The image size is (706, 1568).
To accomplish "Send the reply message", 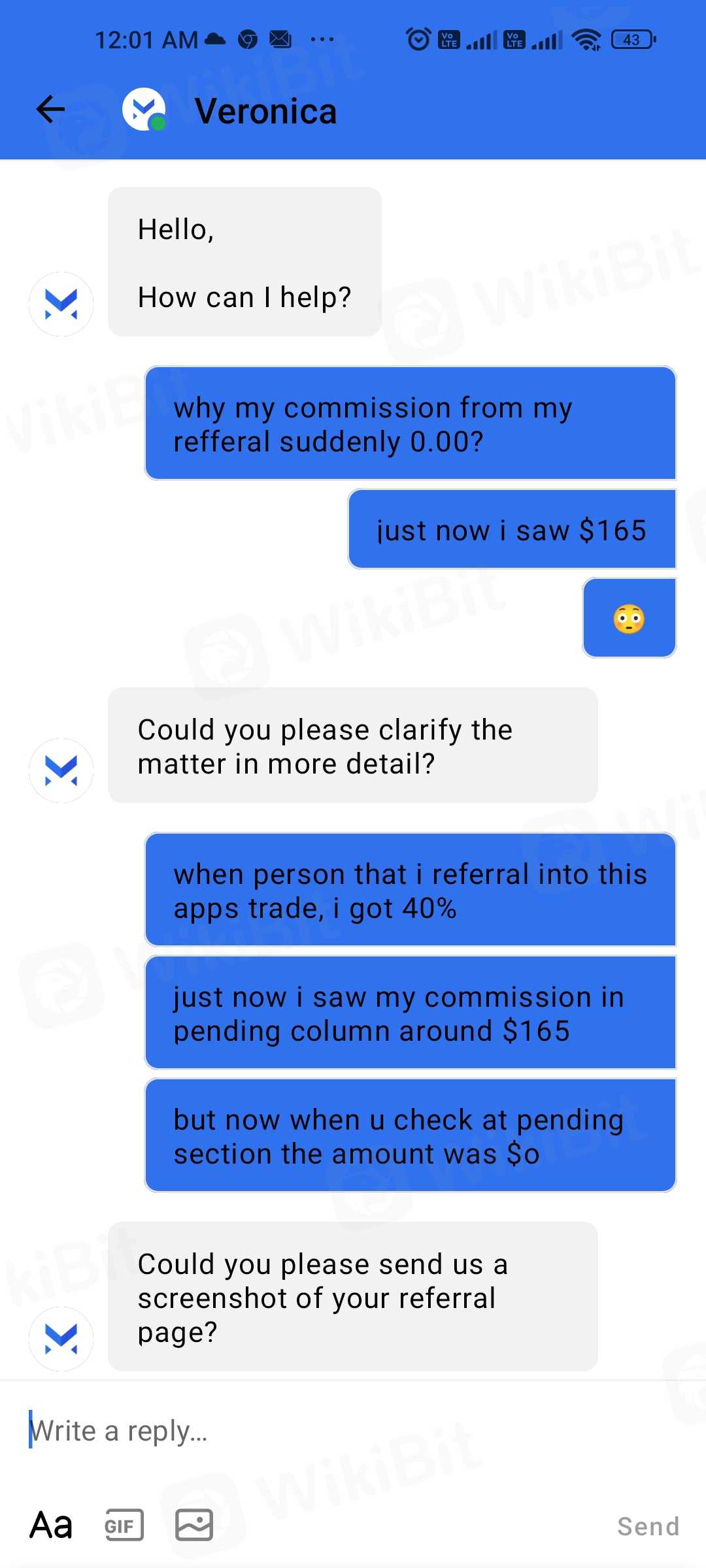I will [x=648, y=1527].
